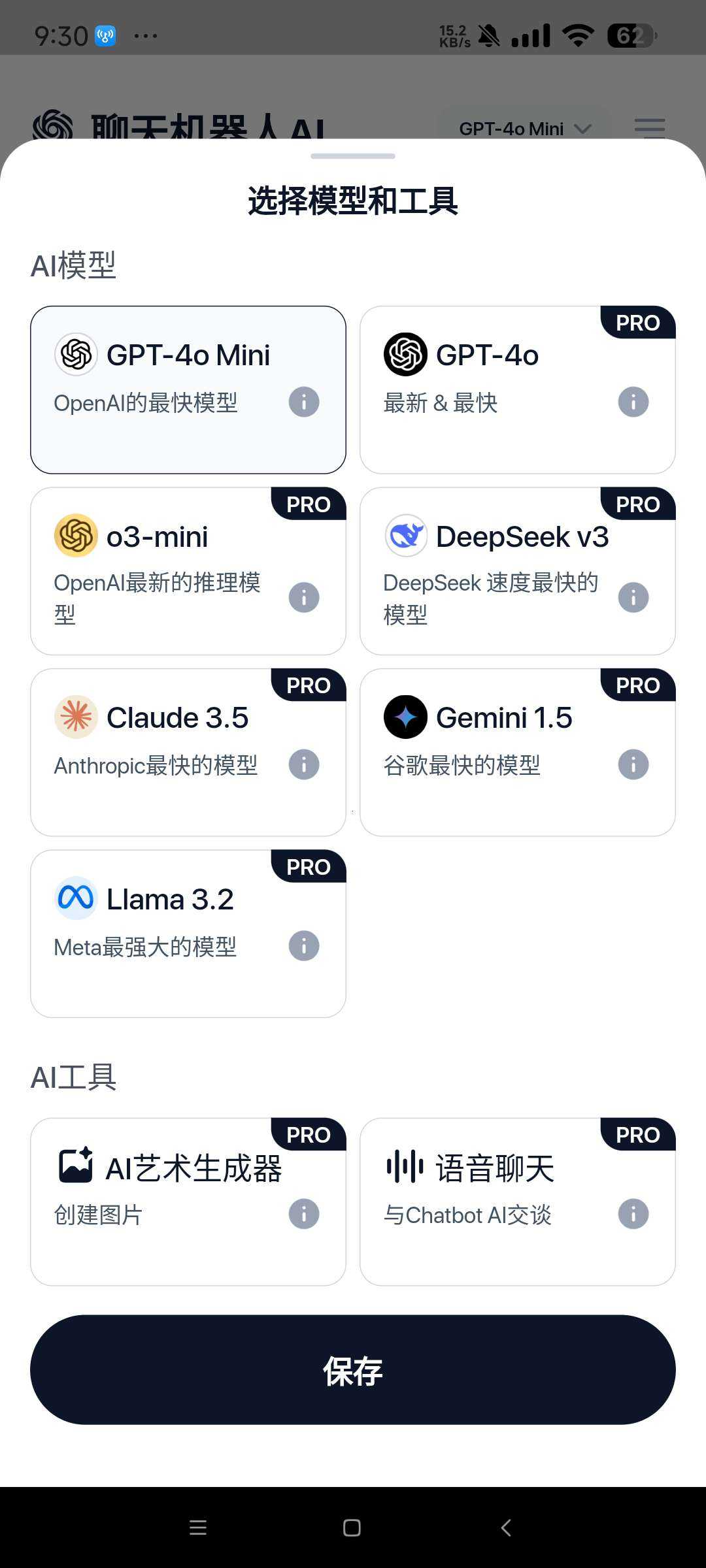
Task: Select the GPT-4o Mini model card
Action: coord(188,390)
